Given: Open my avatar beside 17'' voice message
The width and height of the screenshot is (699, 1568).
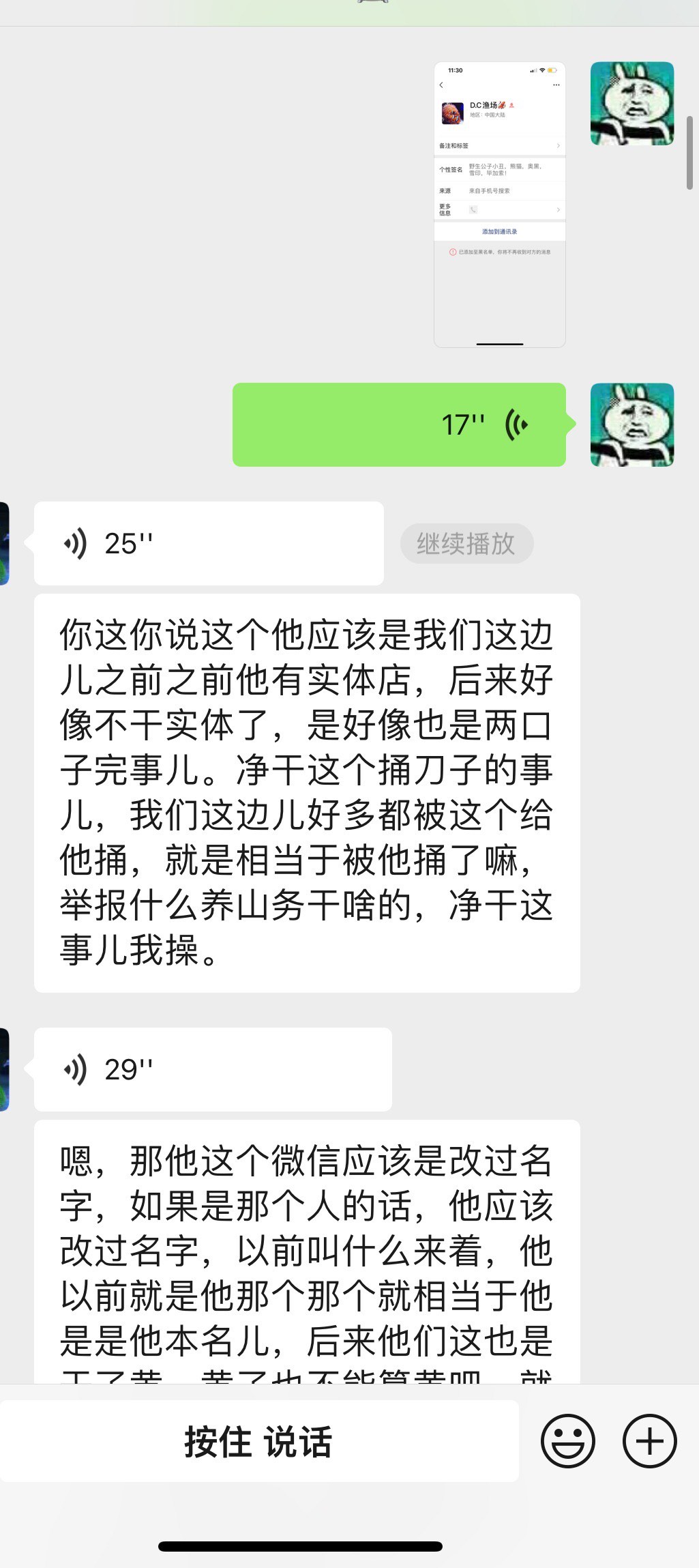Looking at the screenshot, I should (631, 424).
